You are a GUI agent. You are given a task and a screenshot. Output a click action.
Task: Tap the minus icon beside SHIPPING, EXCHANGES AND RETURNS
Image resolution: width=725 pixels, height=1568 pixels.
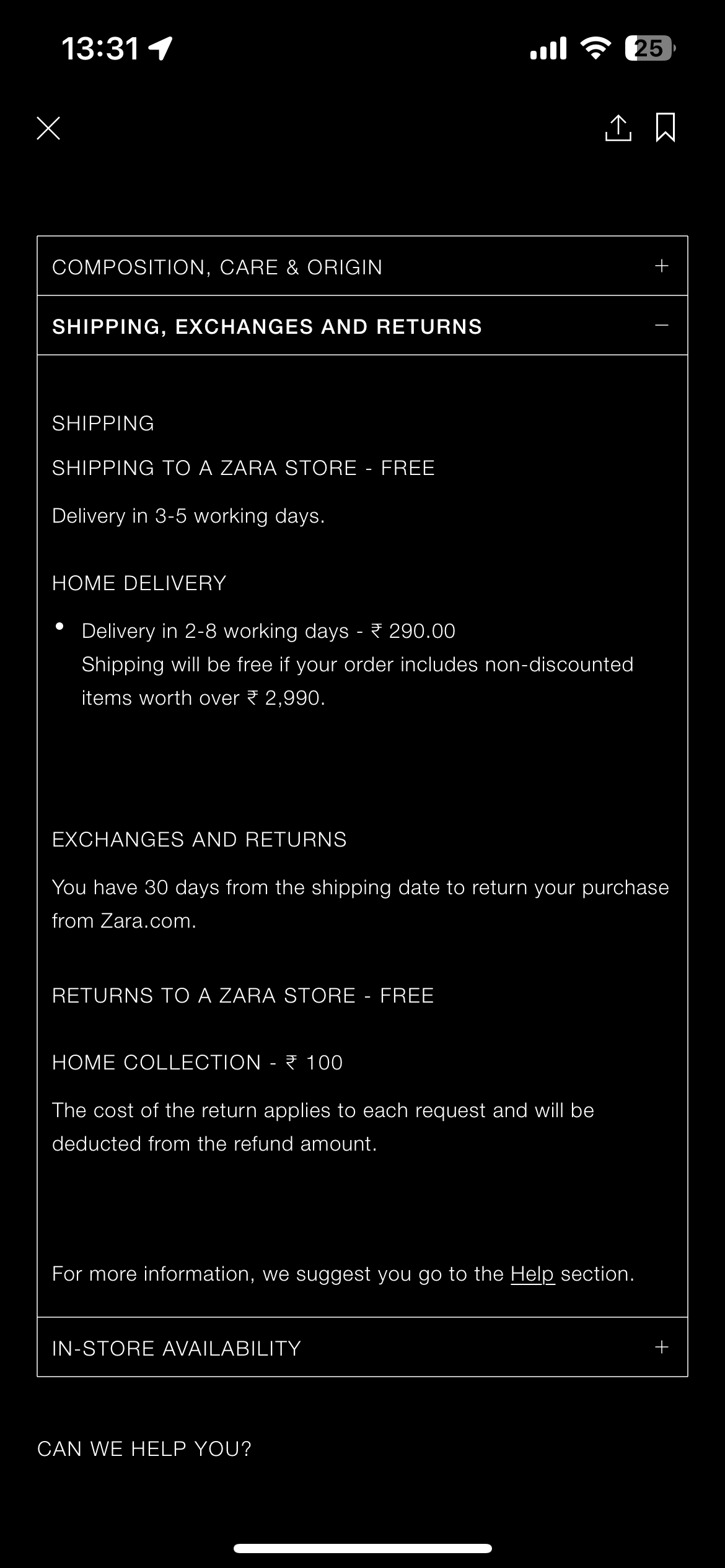662,324
